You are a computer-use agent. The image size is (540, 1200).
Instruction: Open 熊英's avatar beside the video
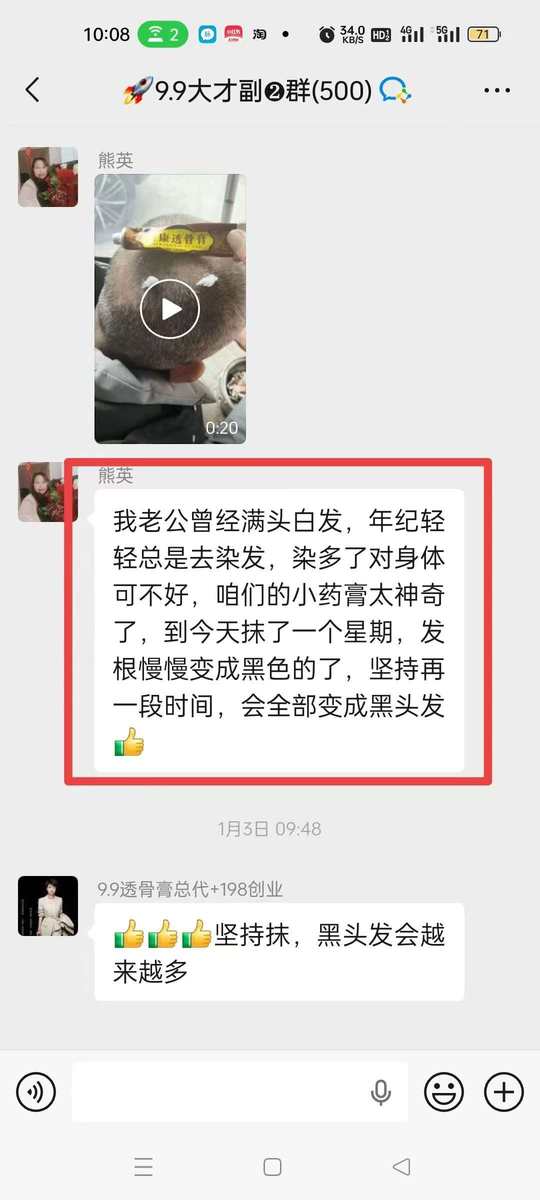pyautogui.click(x=48, y=177)
